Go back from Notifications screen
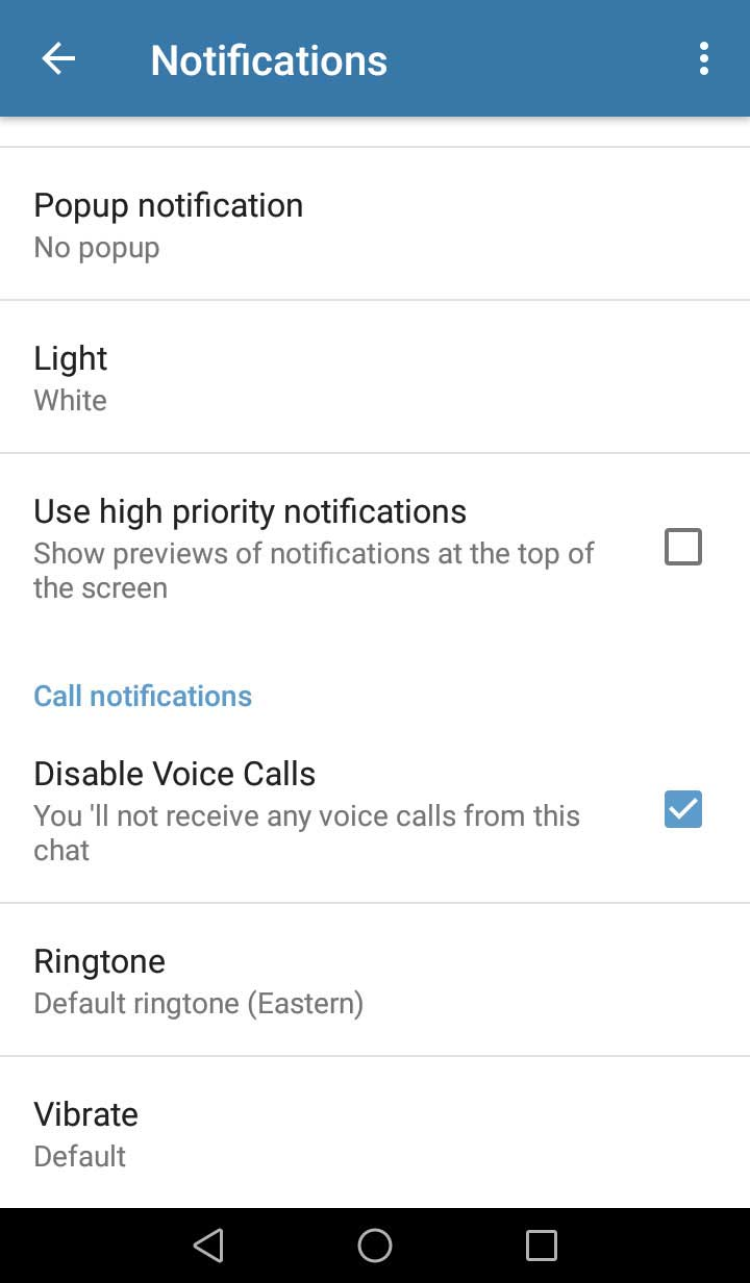This screenshot has width=750, height=1283. tap(58, 59)
